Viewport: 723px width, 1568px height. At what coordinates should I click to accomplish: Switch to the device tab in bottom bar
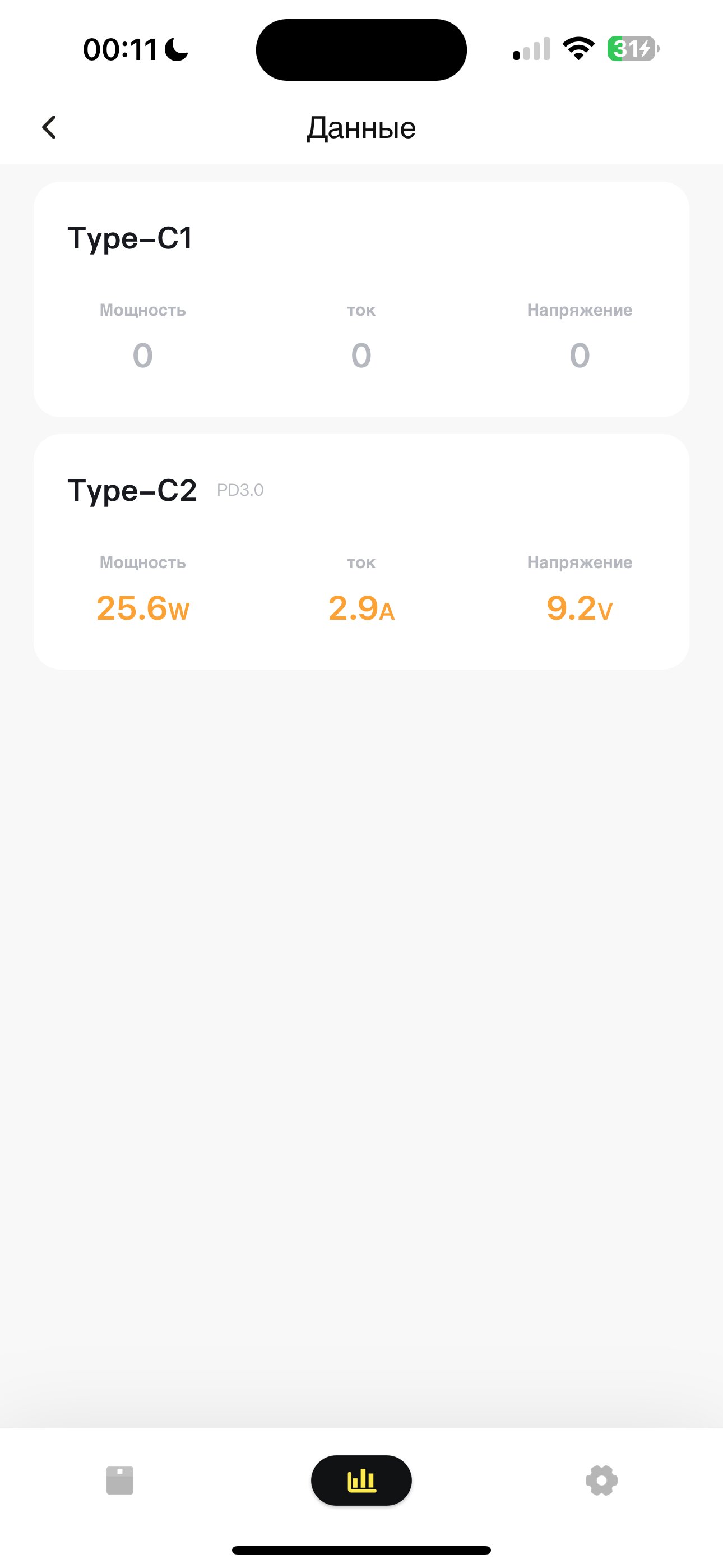pos(120,1480)
